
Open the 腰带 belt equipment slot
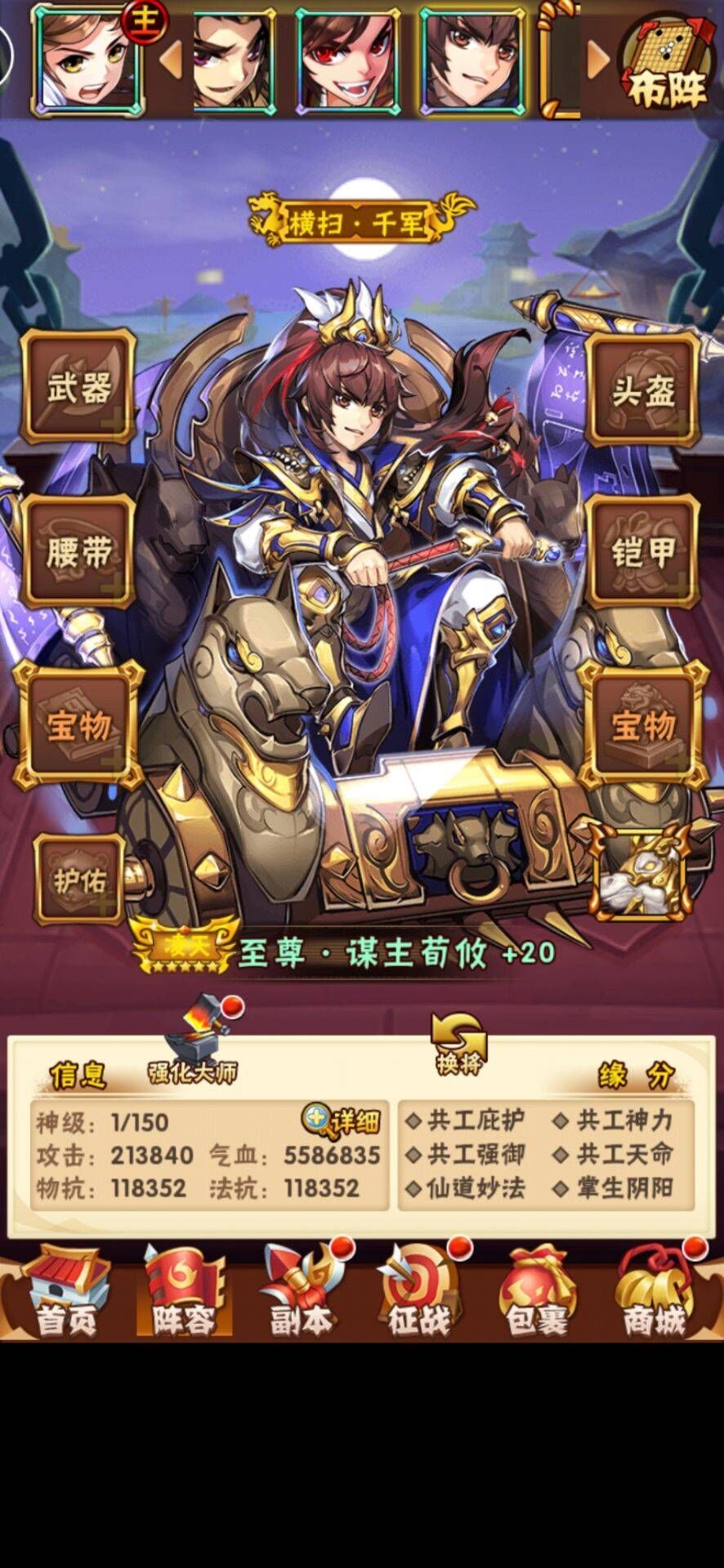tap(78, 551)
